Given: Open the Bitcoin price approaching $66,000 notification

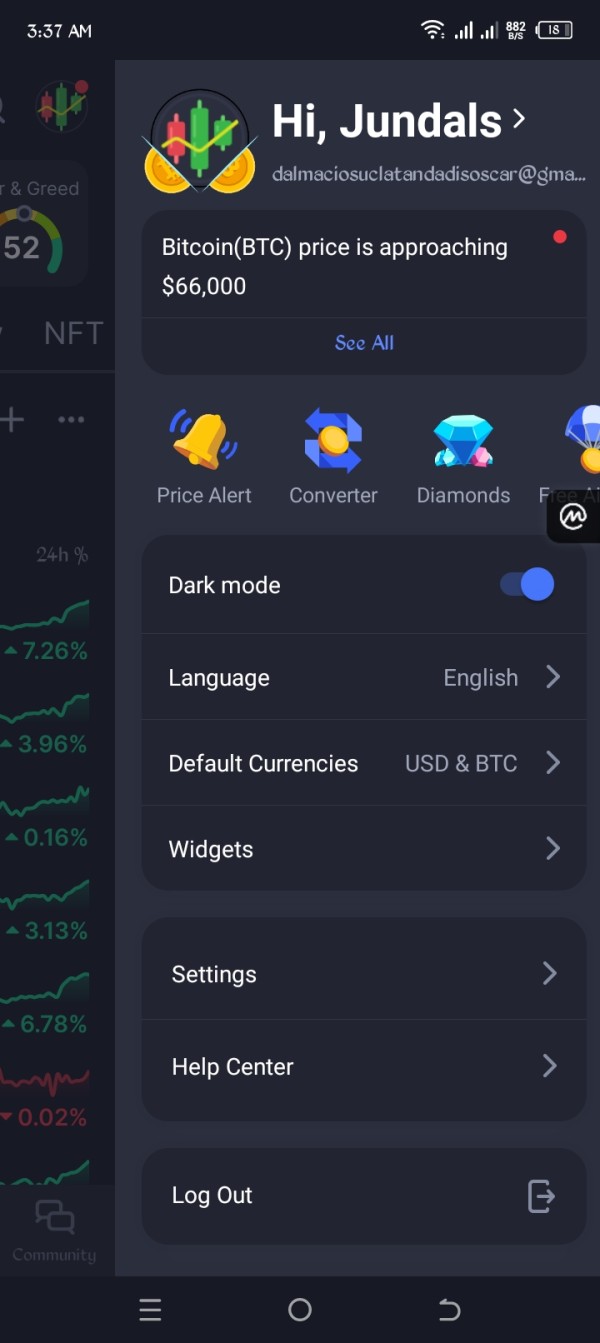Looking at the screenshot, I should coord(364,266).
